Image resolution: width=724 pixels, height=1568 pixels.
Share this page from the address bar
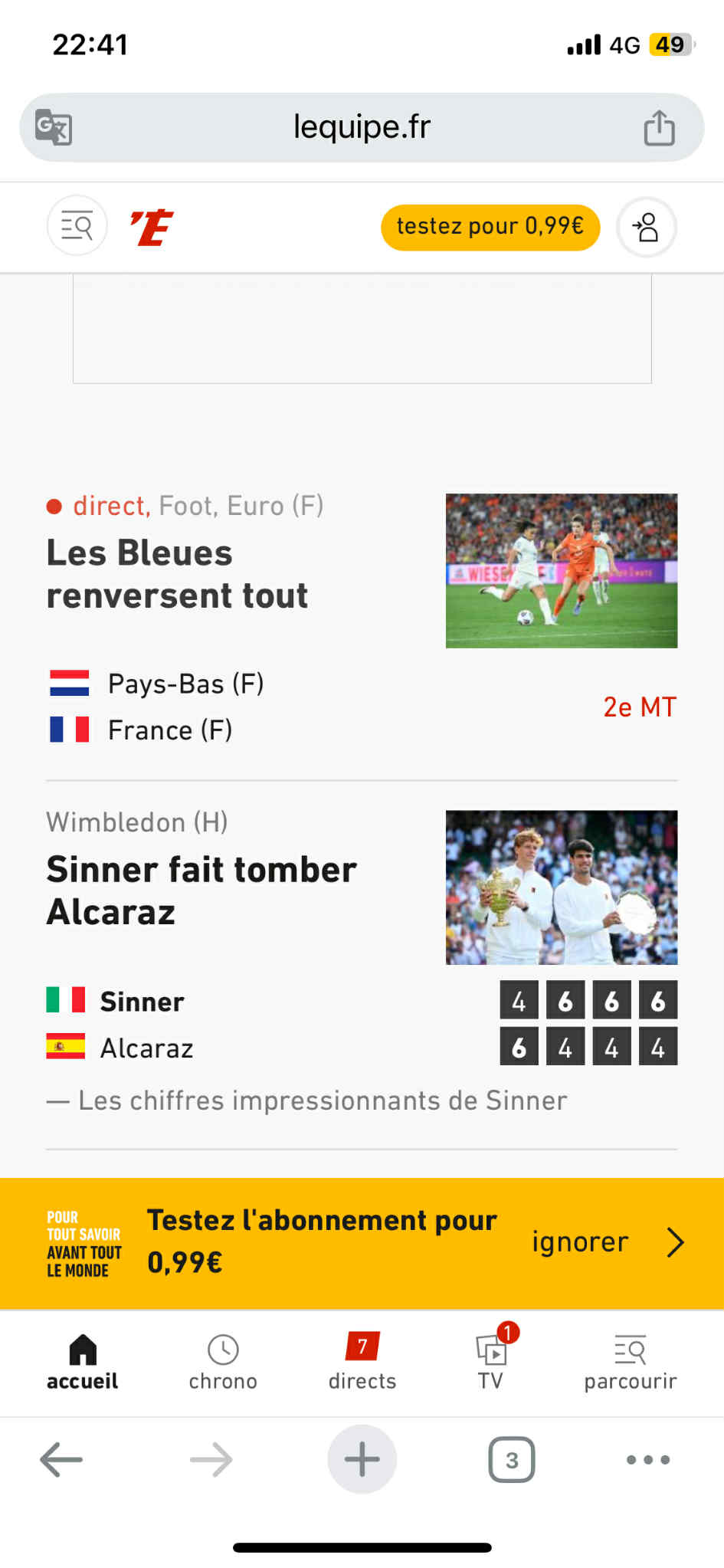click(659, 127)
